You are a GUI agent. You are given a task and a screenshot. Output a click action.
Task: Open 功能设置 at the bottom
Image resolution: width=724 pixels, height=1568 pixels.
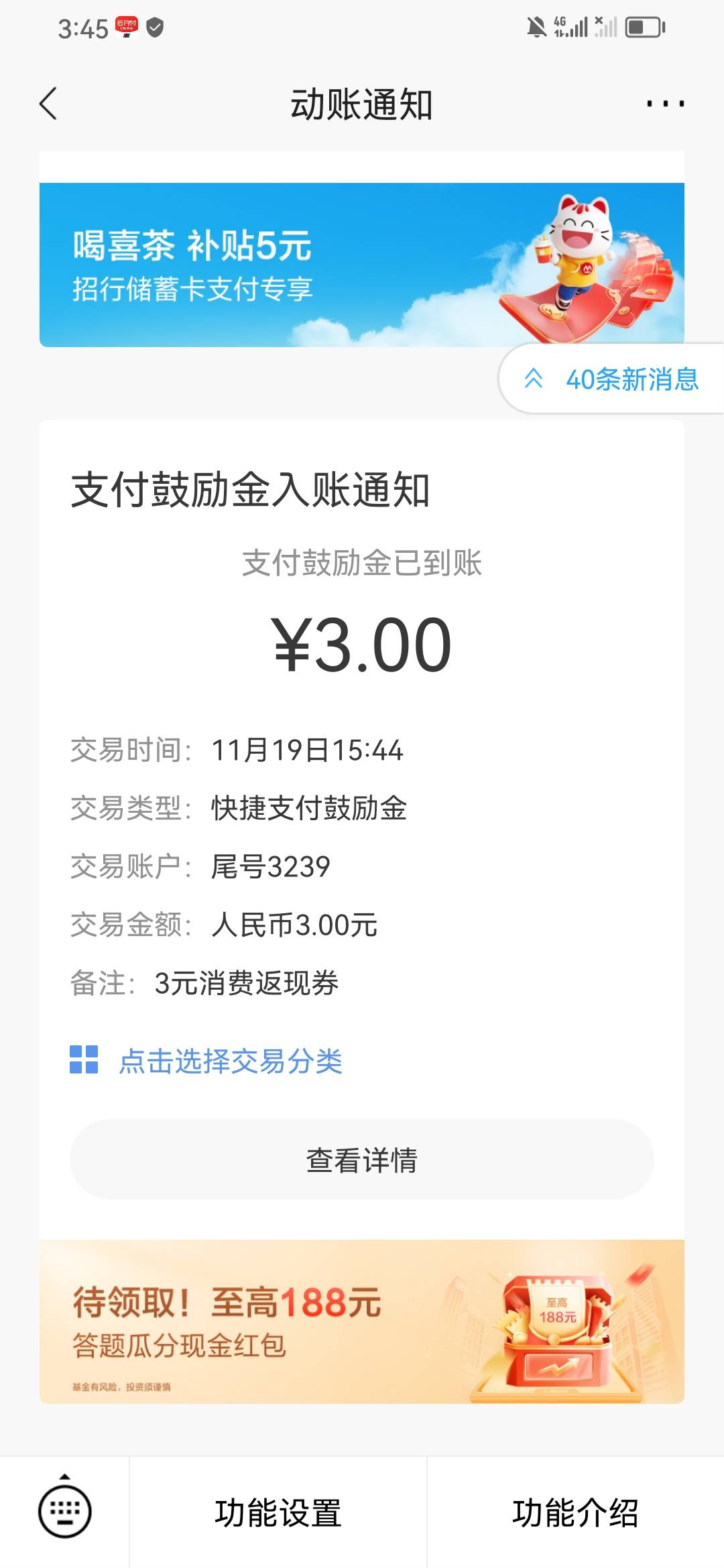click(x=278, y=1513)
